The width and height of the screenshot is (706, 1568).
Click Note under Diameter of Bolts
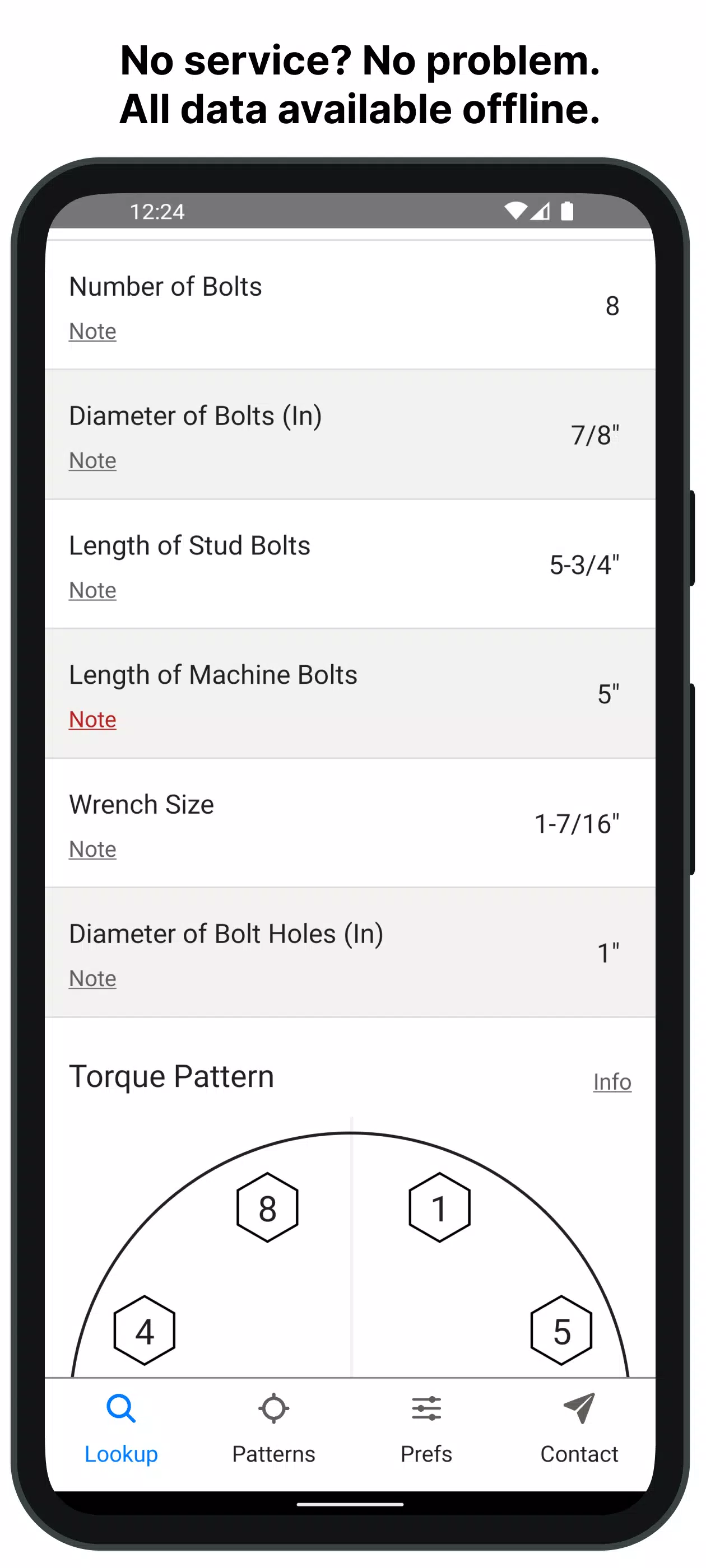point(92,461)
